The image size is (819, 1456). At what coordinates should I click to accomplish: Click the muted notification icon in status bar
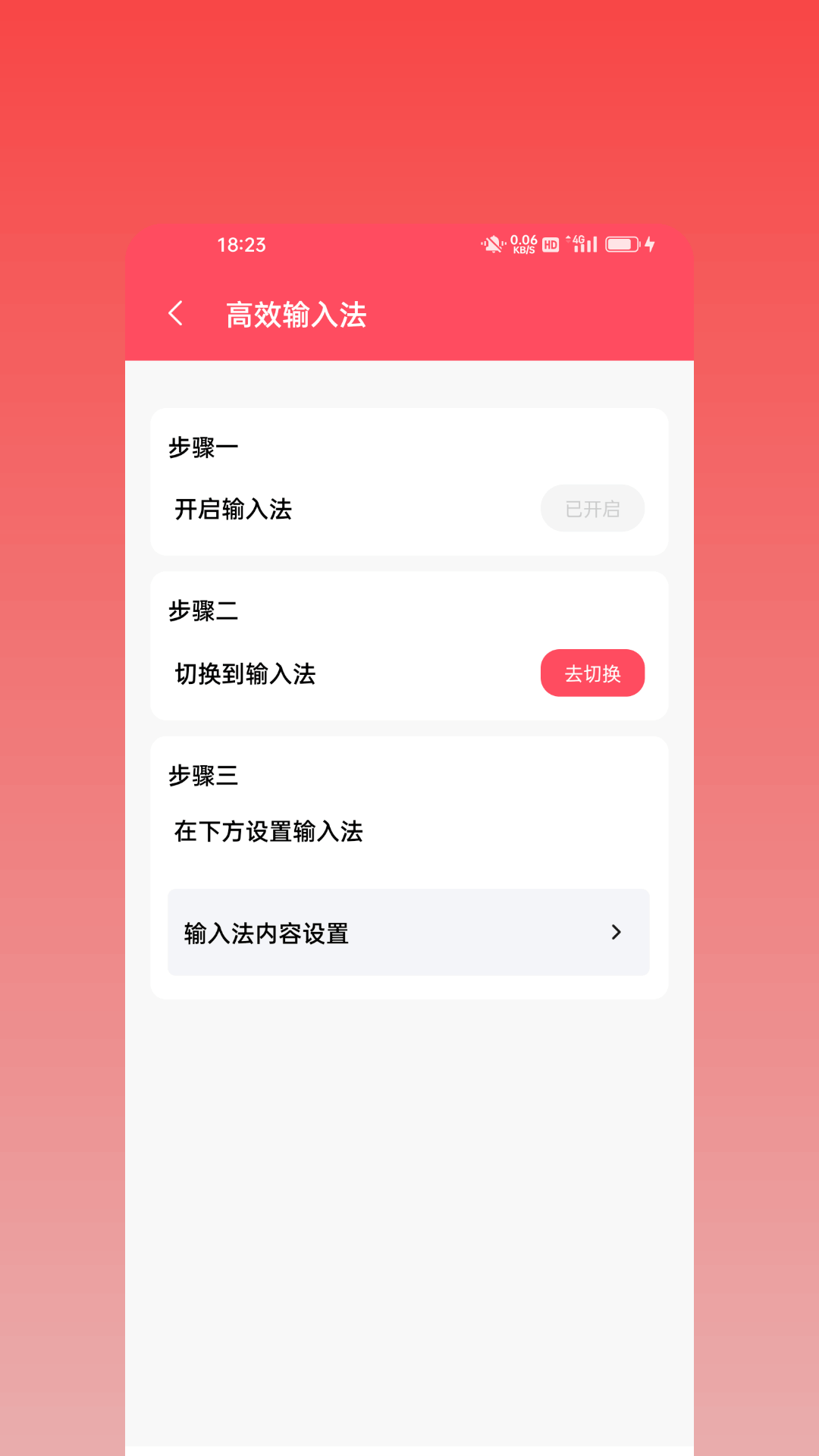(x=492, y=244)
